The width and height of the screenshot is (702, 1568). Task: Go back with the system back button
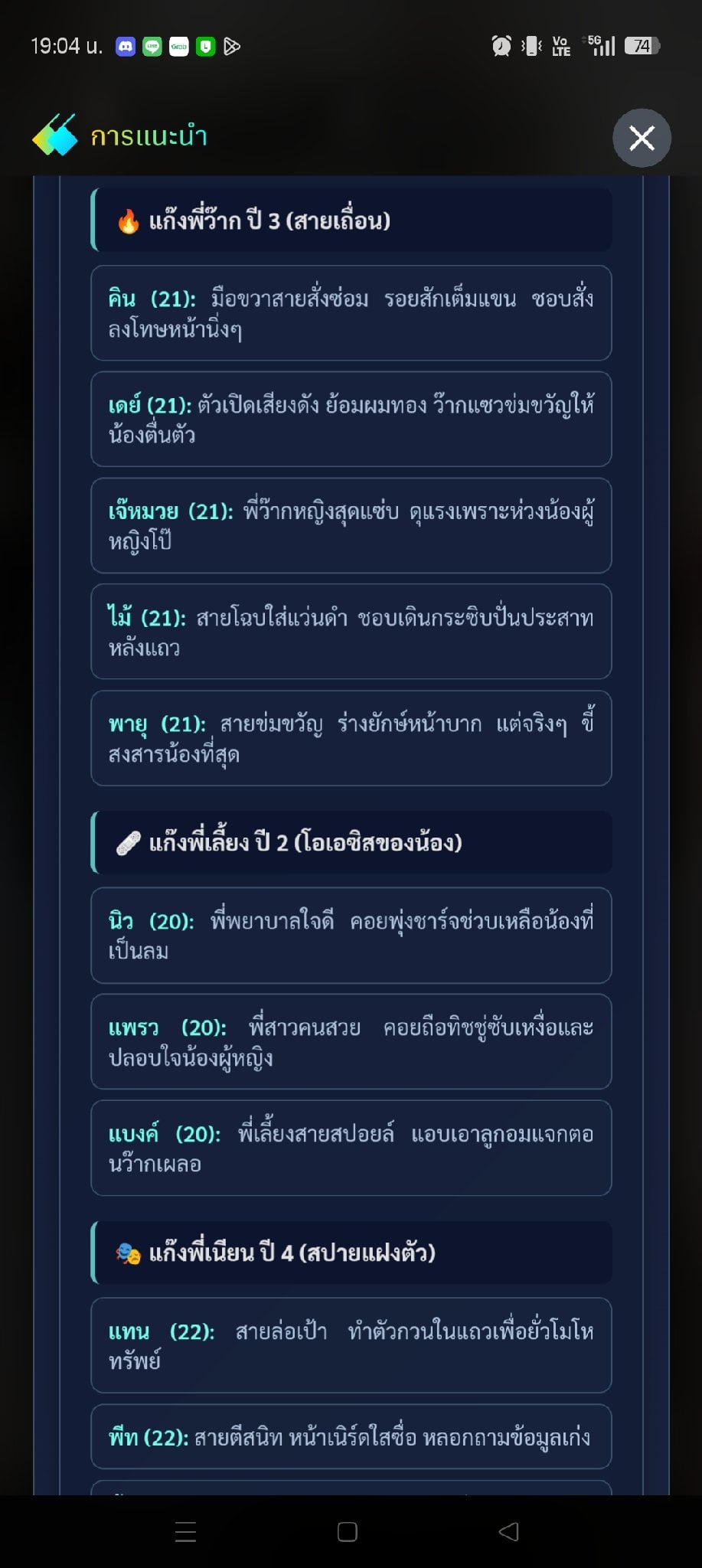tap(509, 1531)
